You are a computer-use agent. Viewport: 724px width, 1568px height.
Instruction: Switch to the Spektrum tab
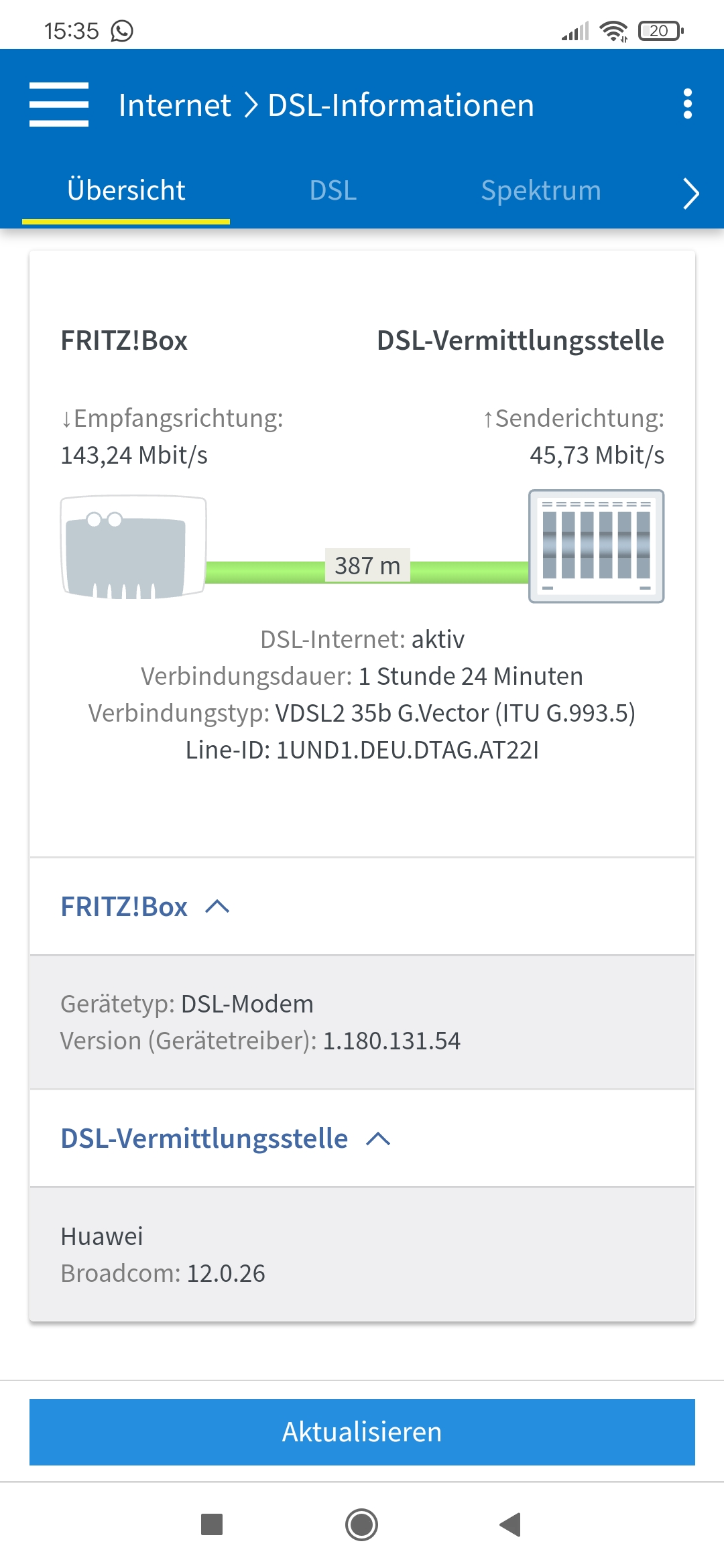point(541,191)
